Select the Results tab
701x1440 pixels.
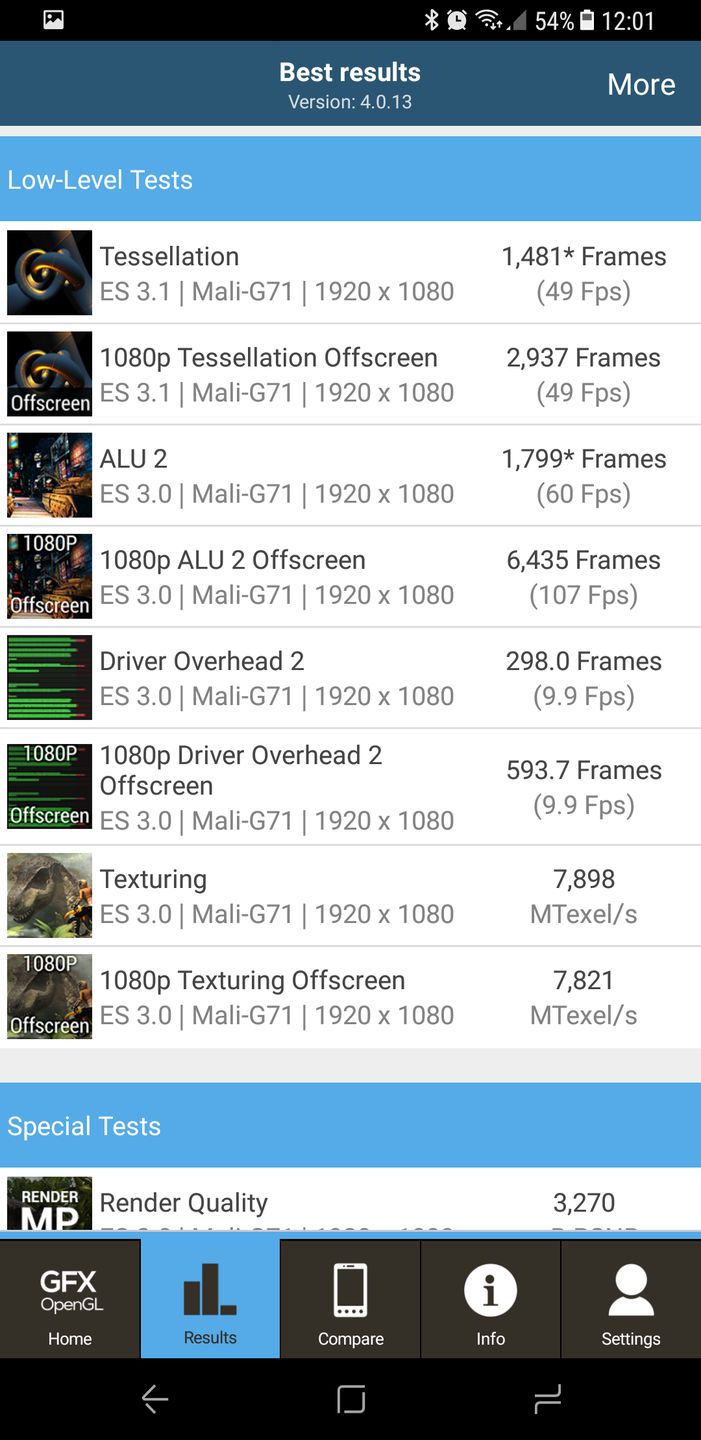tap(210, 1298)
